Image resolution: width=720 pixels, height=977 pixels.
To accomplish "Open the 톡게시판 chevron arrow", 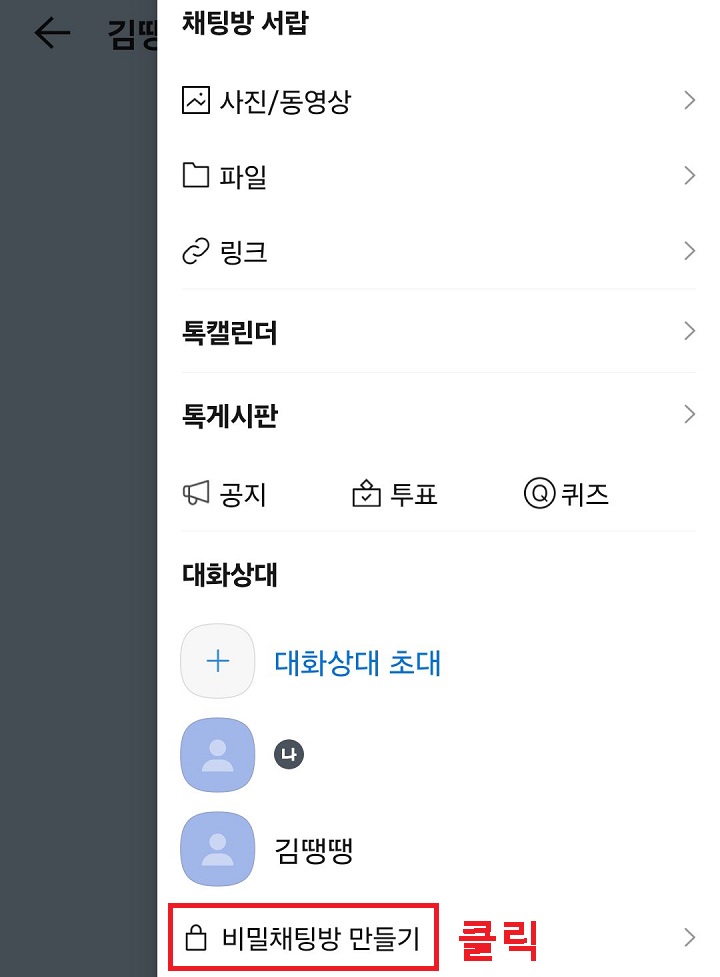I will click(x=689, y=414).
